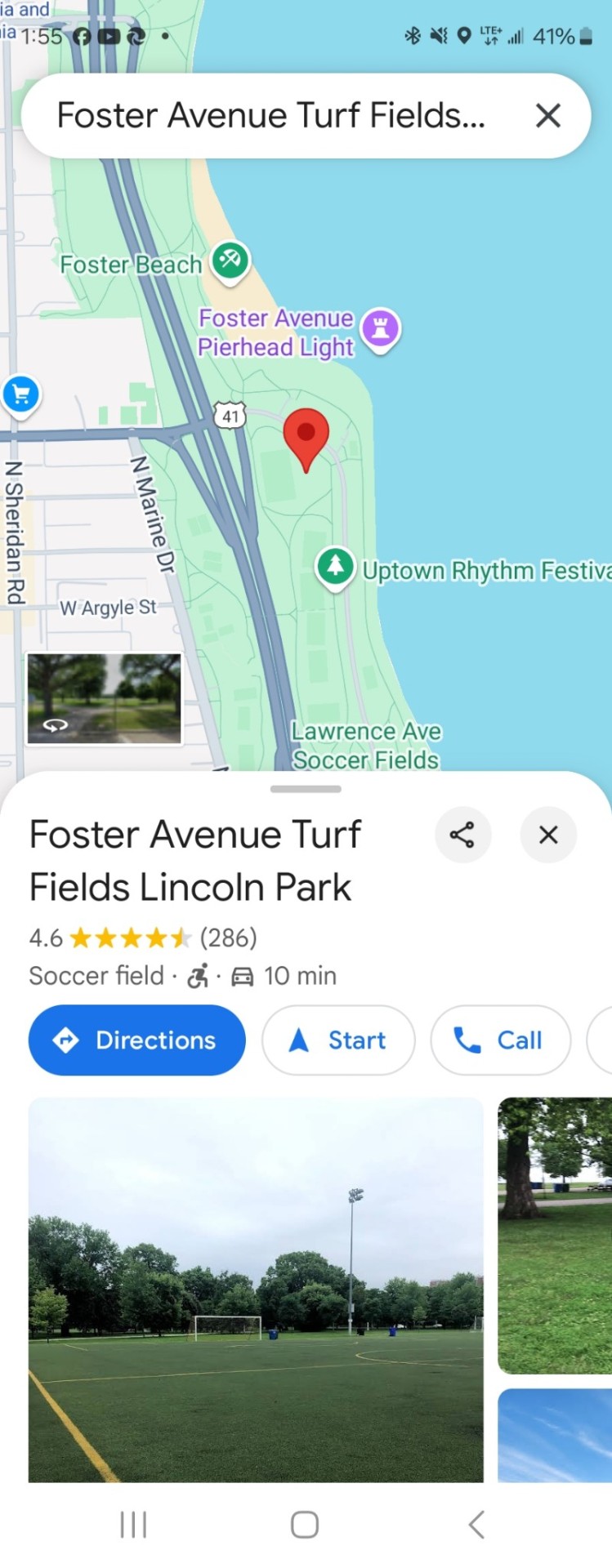Go back with the system back button
The image size is (612, 1568).
[x=476, y=1524]
